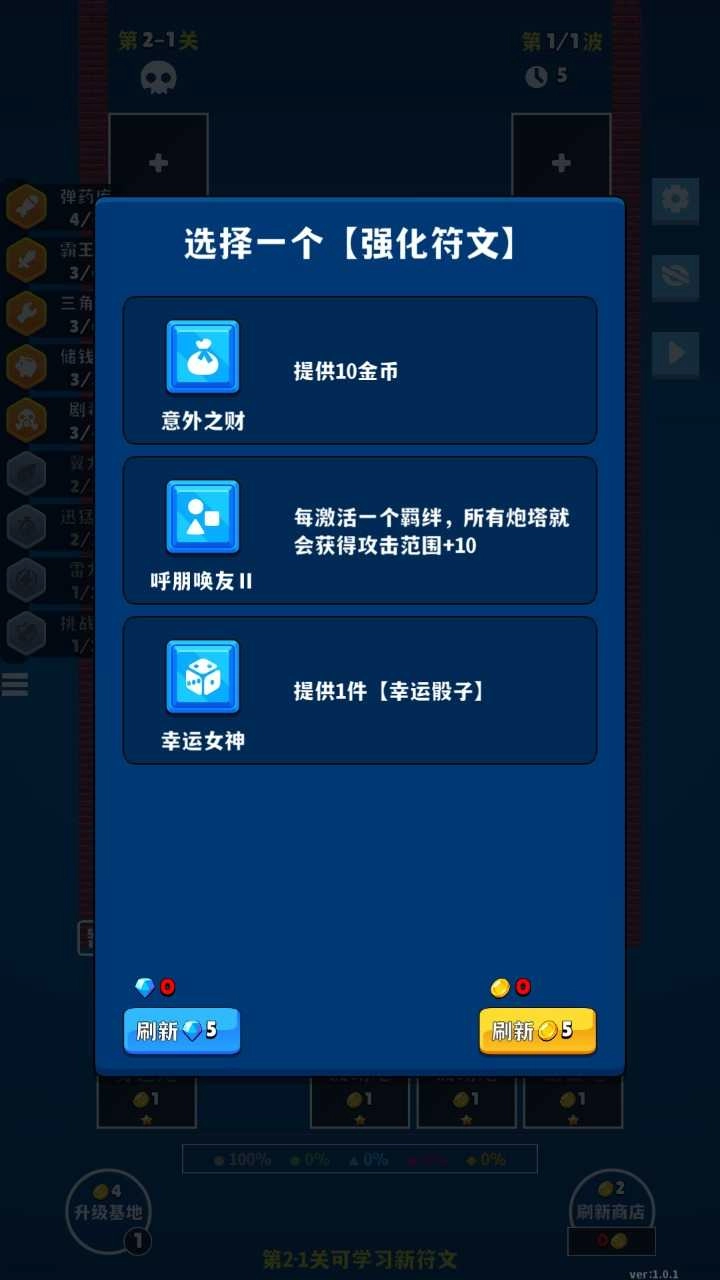Click the skull counter icon at the top

[x=160, y=76]
